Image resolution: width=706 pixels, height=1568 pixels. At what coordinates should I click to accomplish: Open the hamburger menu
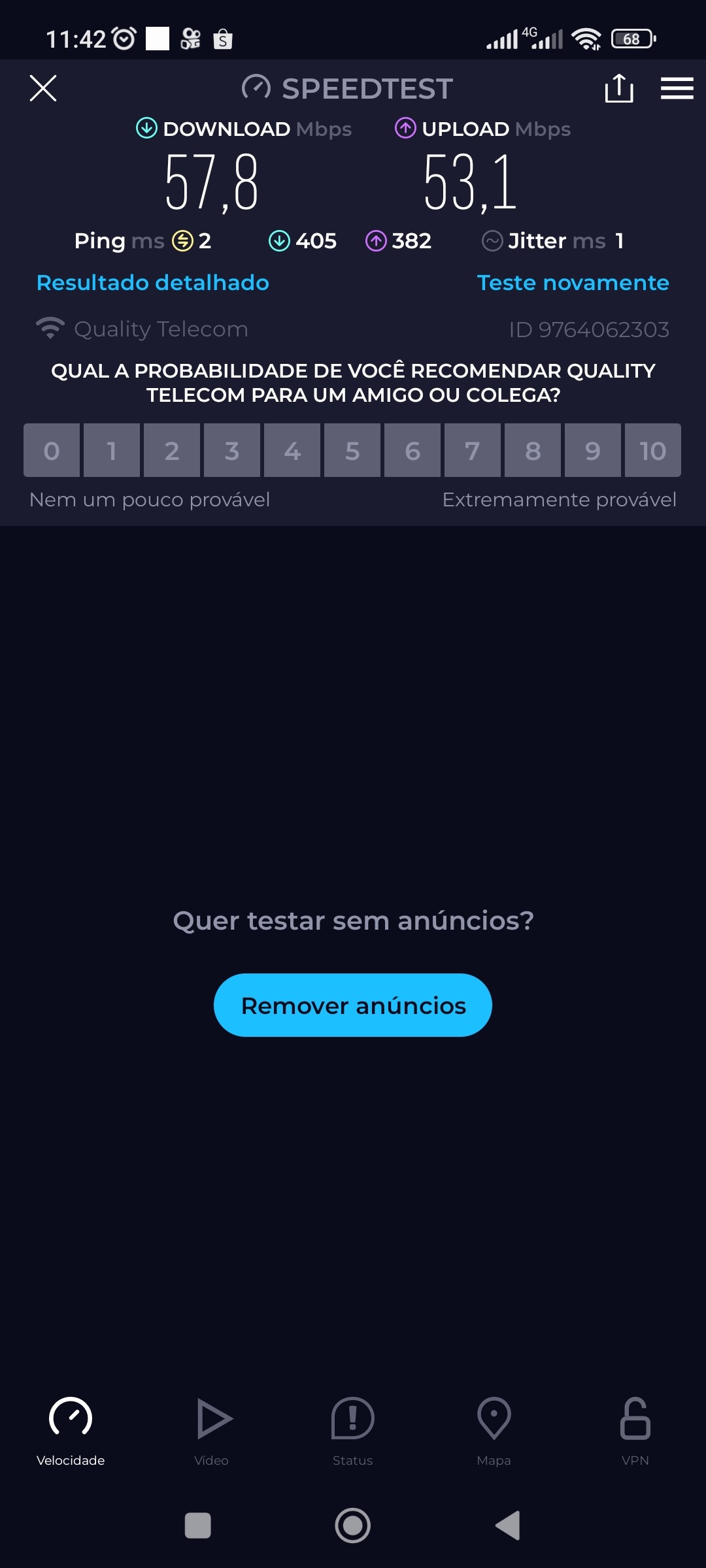[677, 88]
